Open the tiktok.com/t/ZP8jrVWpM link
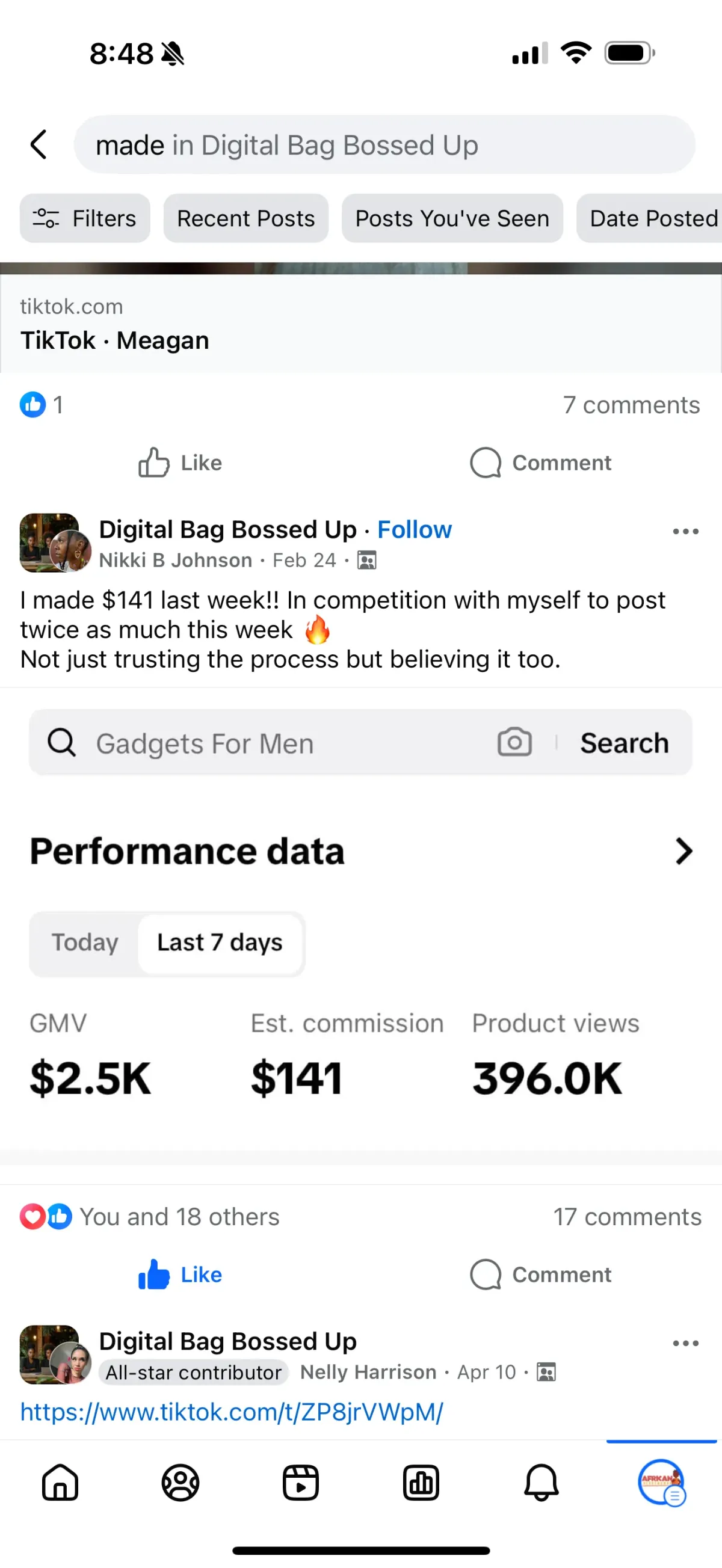The width and height of the screenshot is (722, 1568). pyautogui.click(x=231, y=1412)
